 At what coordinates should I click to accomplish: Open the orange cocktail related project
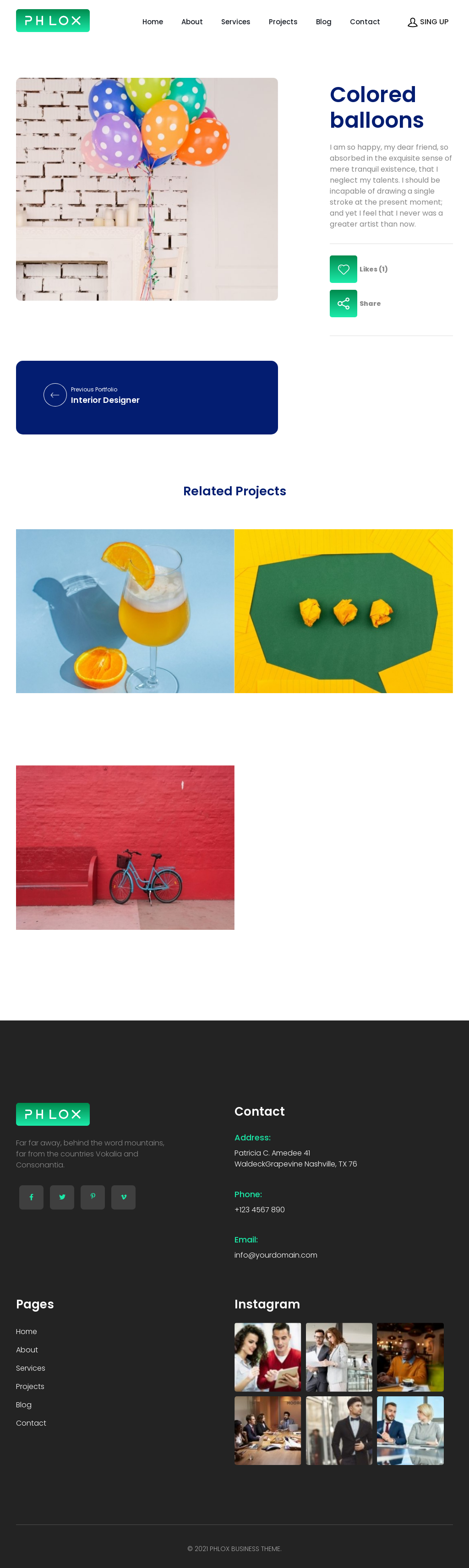(x=125, y=611)
